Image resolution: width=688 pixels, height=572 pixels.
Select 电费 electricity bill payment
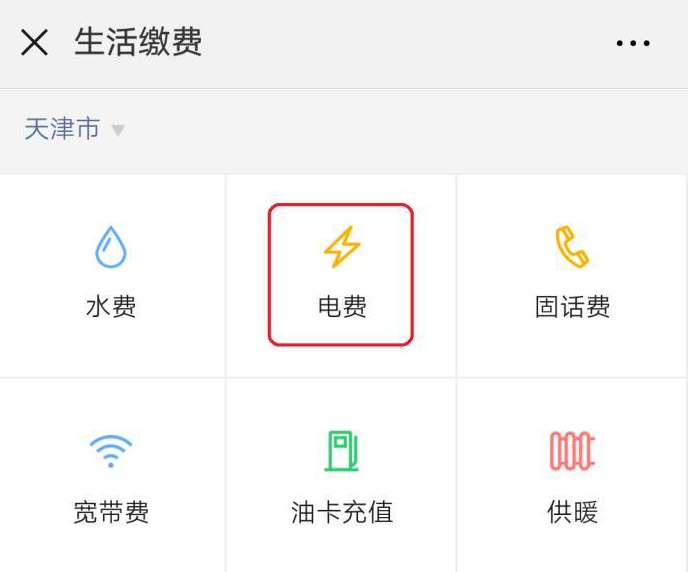click(341, 274)
